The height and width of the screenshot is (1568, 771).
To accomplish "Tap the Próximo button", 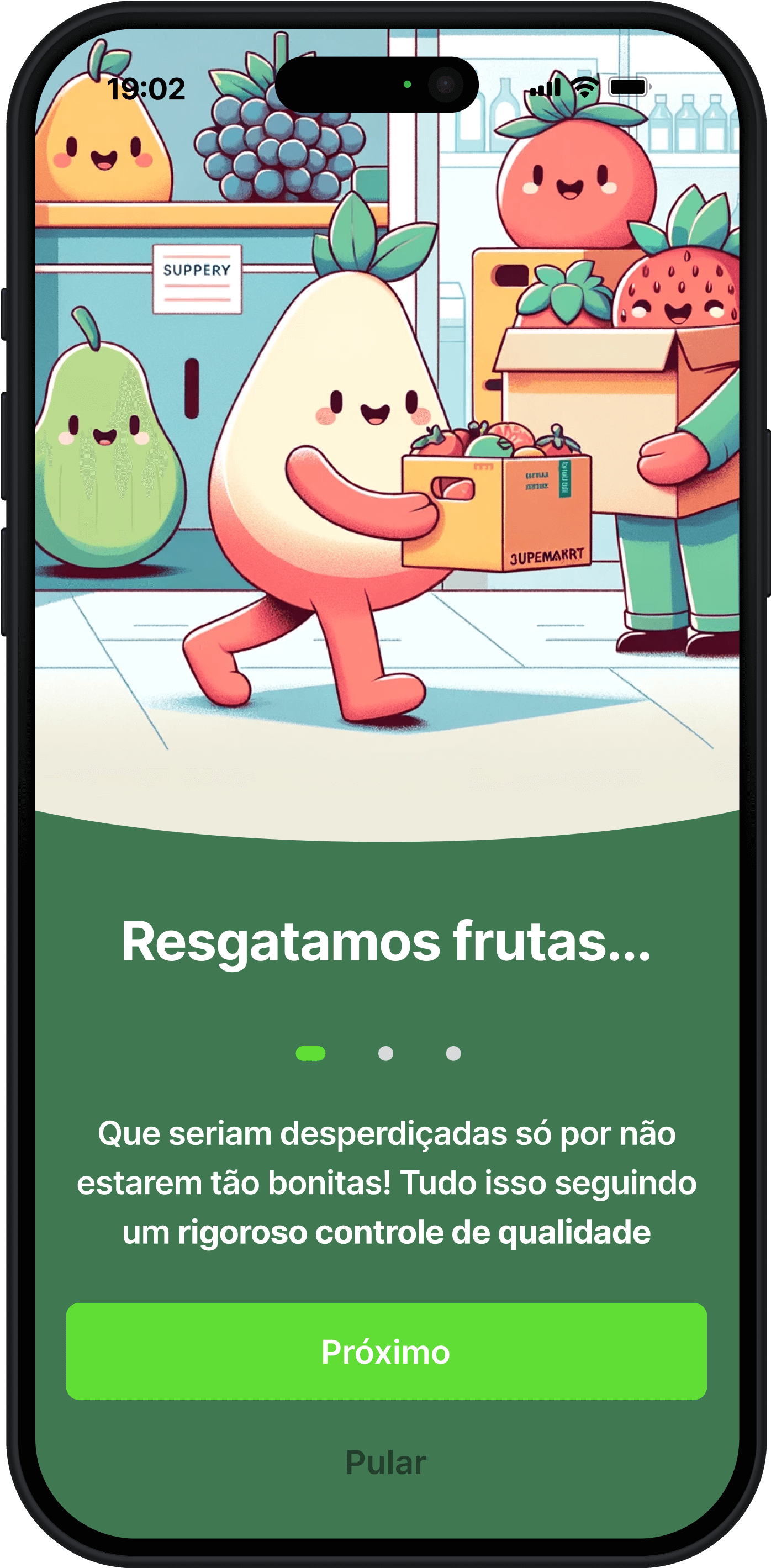I will click(386, 1352).
